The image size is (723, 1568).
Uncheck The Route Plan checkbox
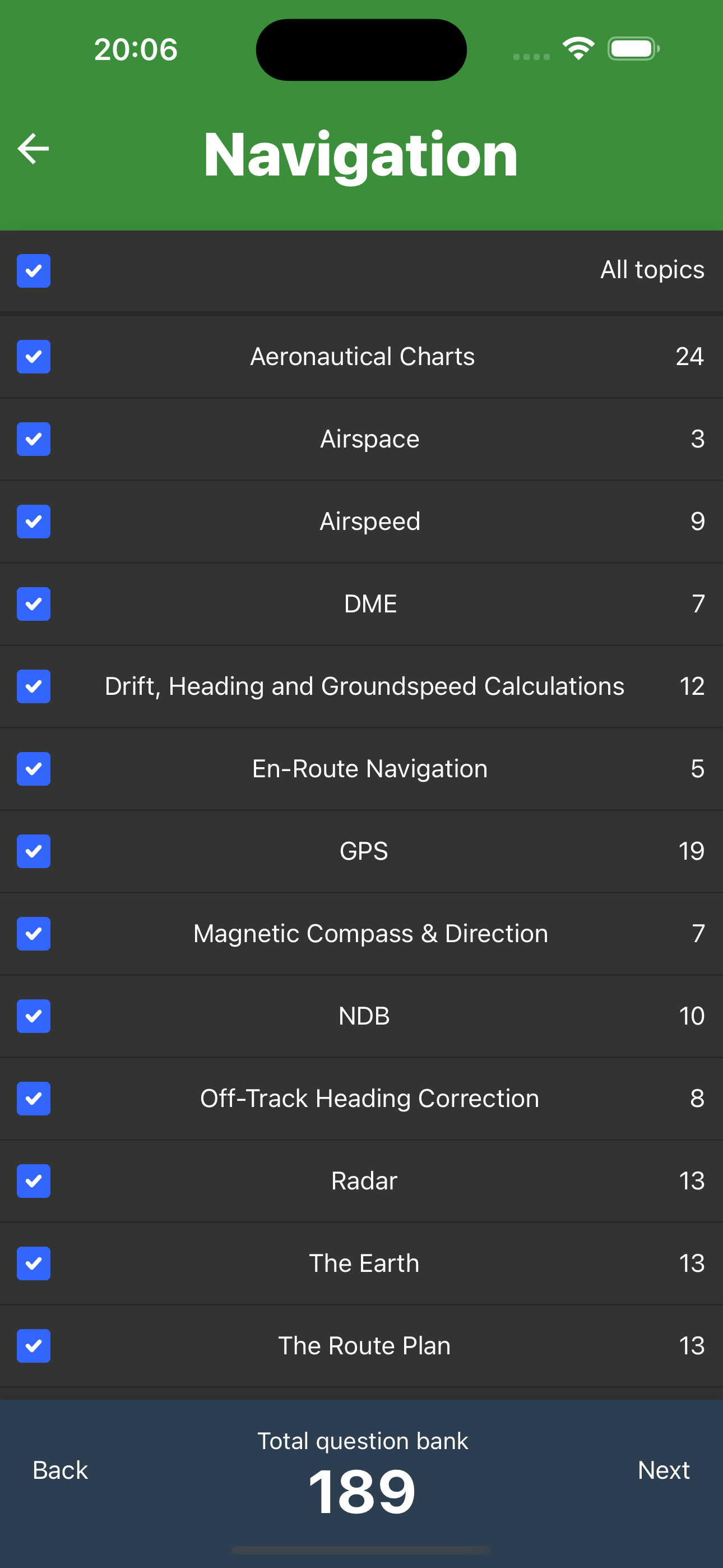34,1346
